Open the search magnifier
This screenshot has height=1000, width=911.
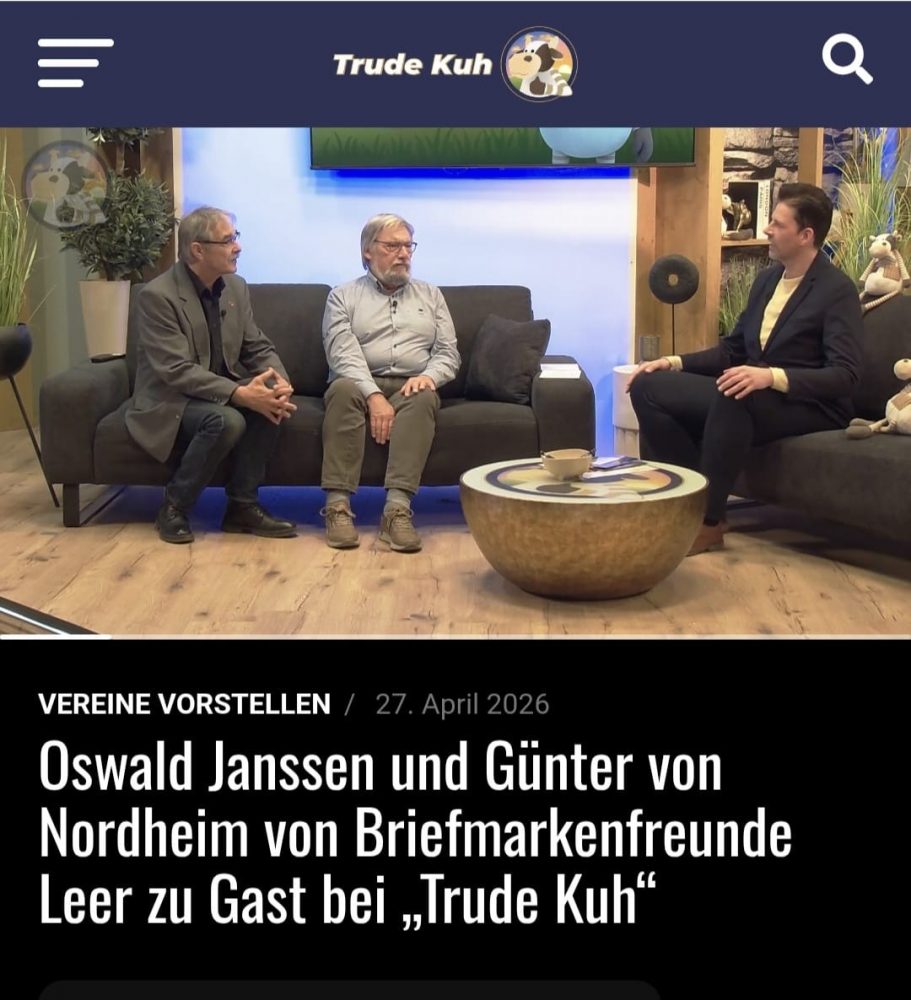[846, 61]
